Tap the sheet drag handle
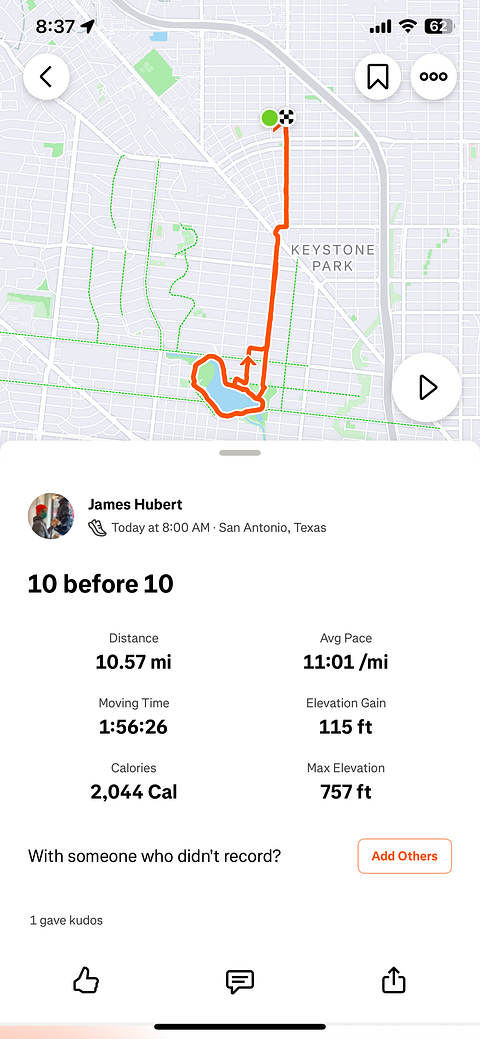Viewport: 480px width, 1039px height. (240, 453)
